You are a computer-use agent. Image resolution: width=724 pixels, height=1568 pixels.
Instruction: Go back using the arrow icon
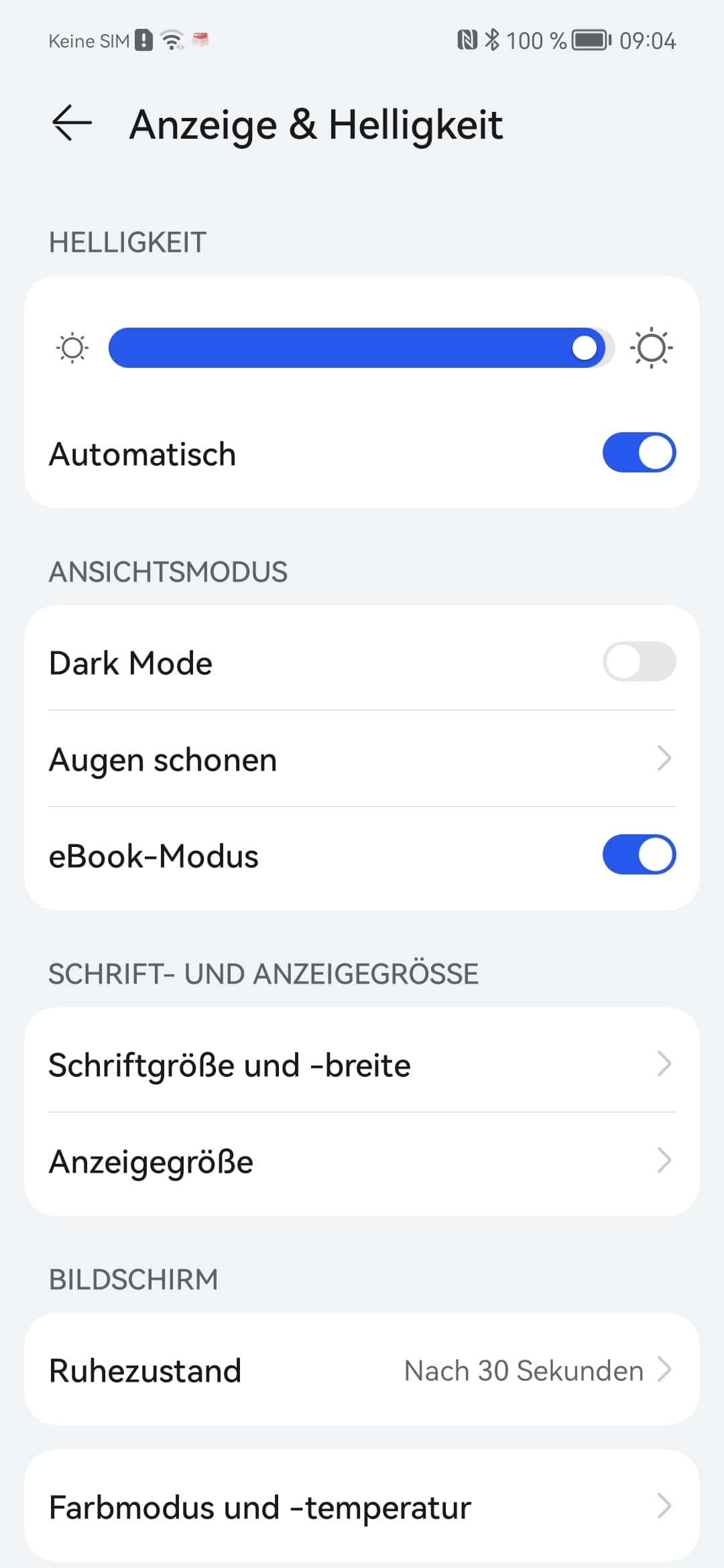tap(72, 123)
